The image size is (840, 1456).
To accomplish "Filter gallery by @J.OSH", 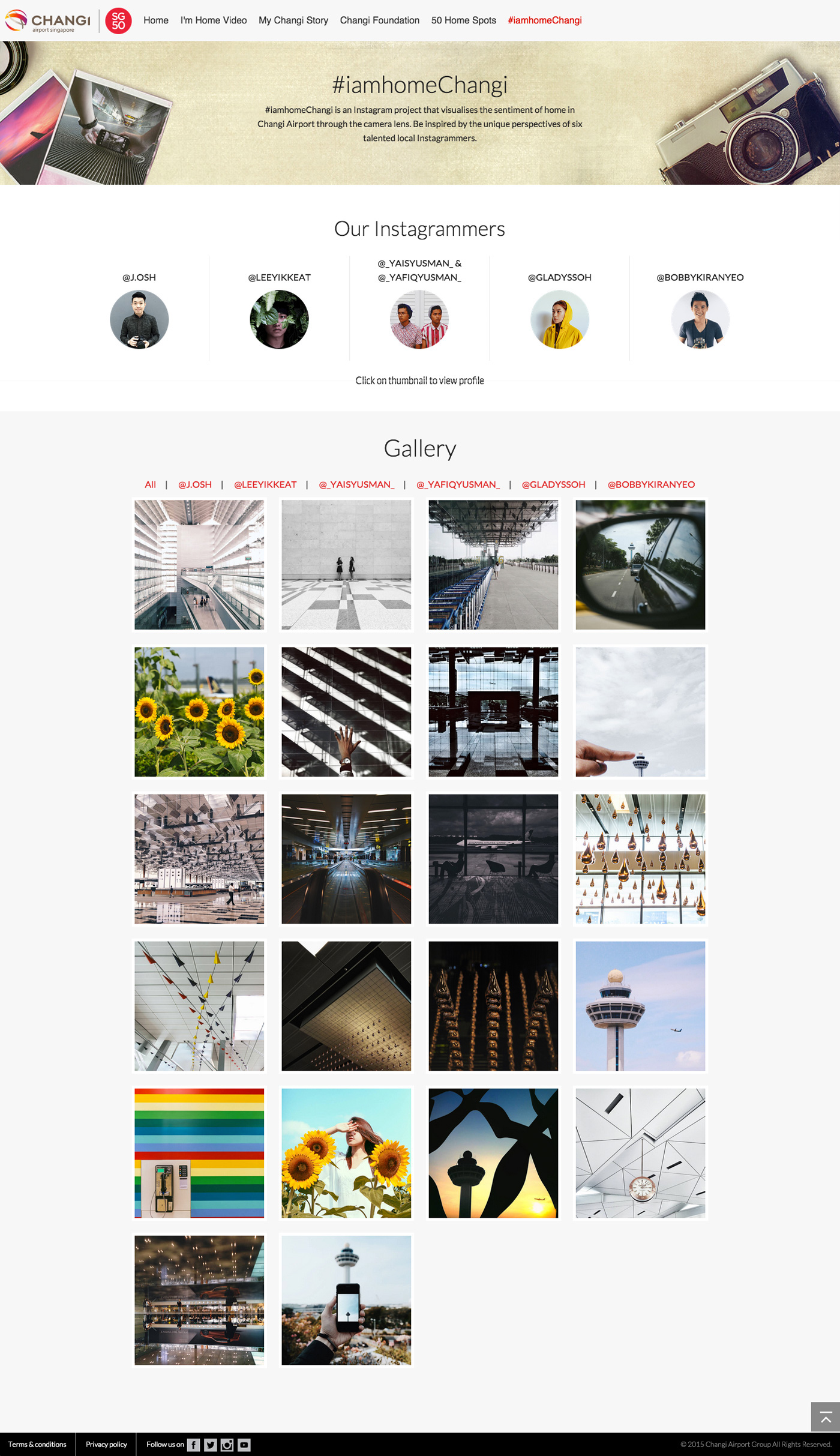I will [195, 484].
